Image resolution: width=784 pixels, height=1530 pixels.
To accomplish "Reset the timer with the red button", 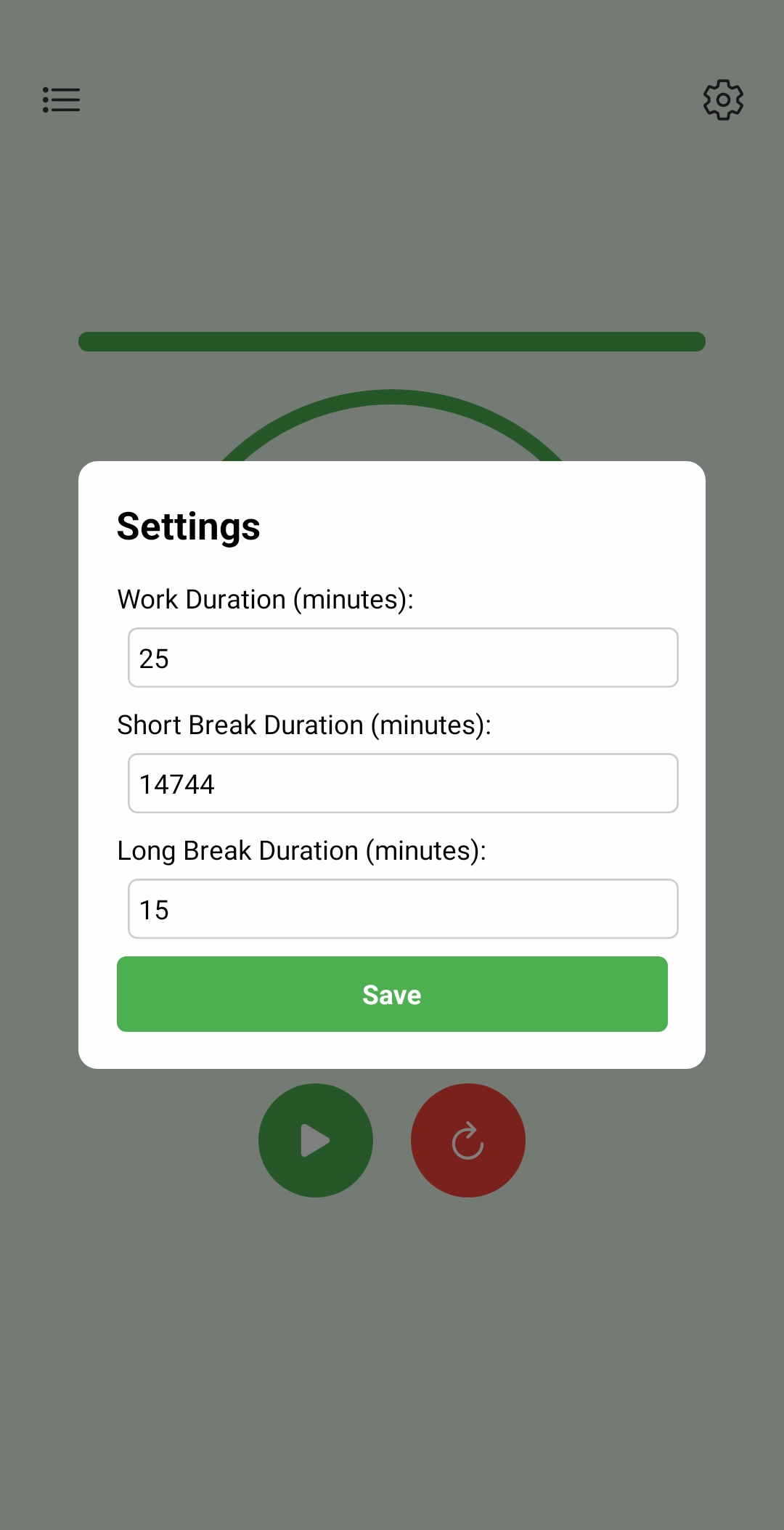I will click(468, 1140).
